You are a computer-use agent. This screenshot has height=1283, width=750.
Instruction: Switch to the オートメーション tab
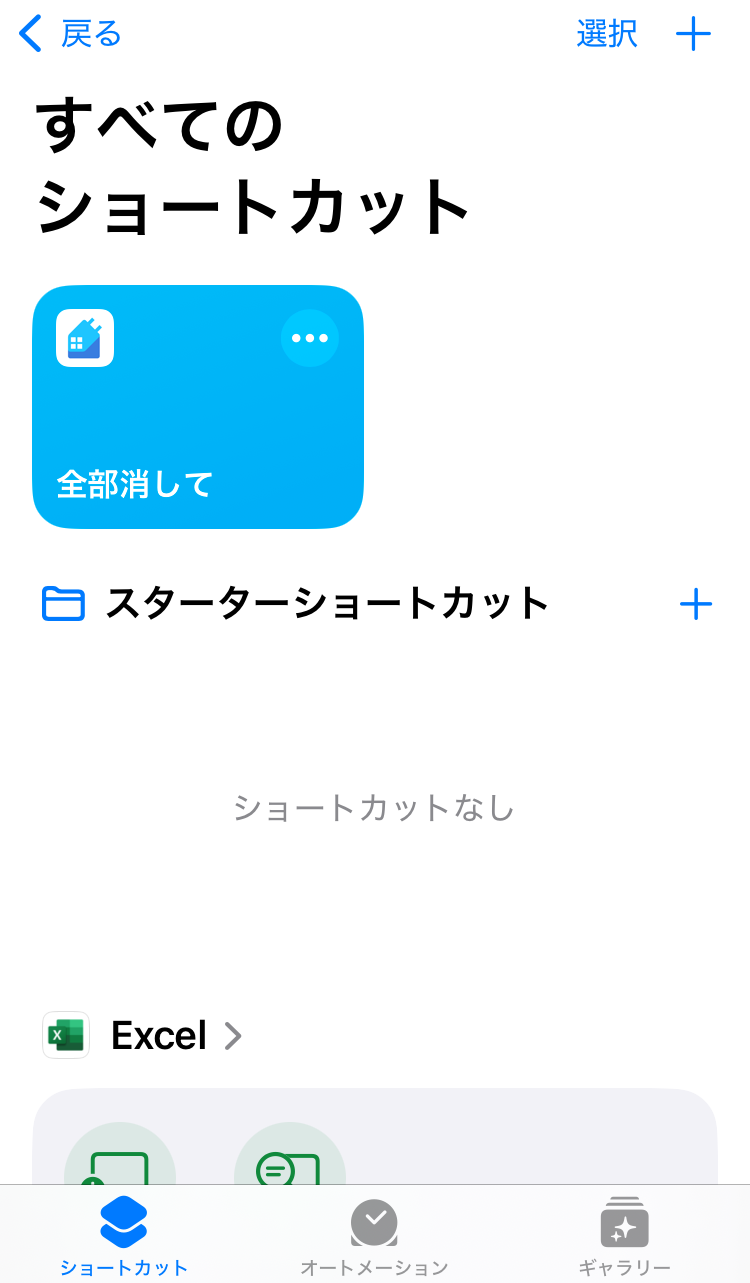pos(374,1240)
